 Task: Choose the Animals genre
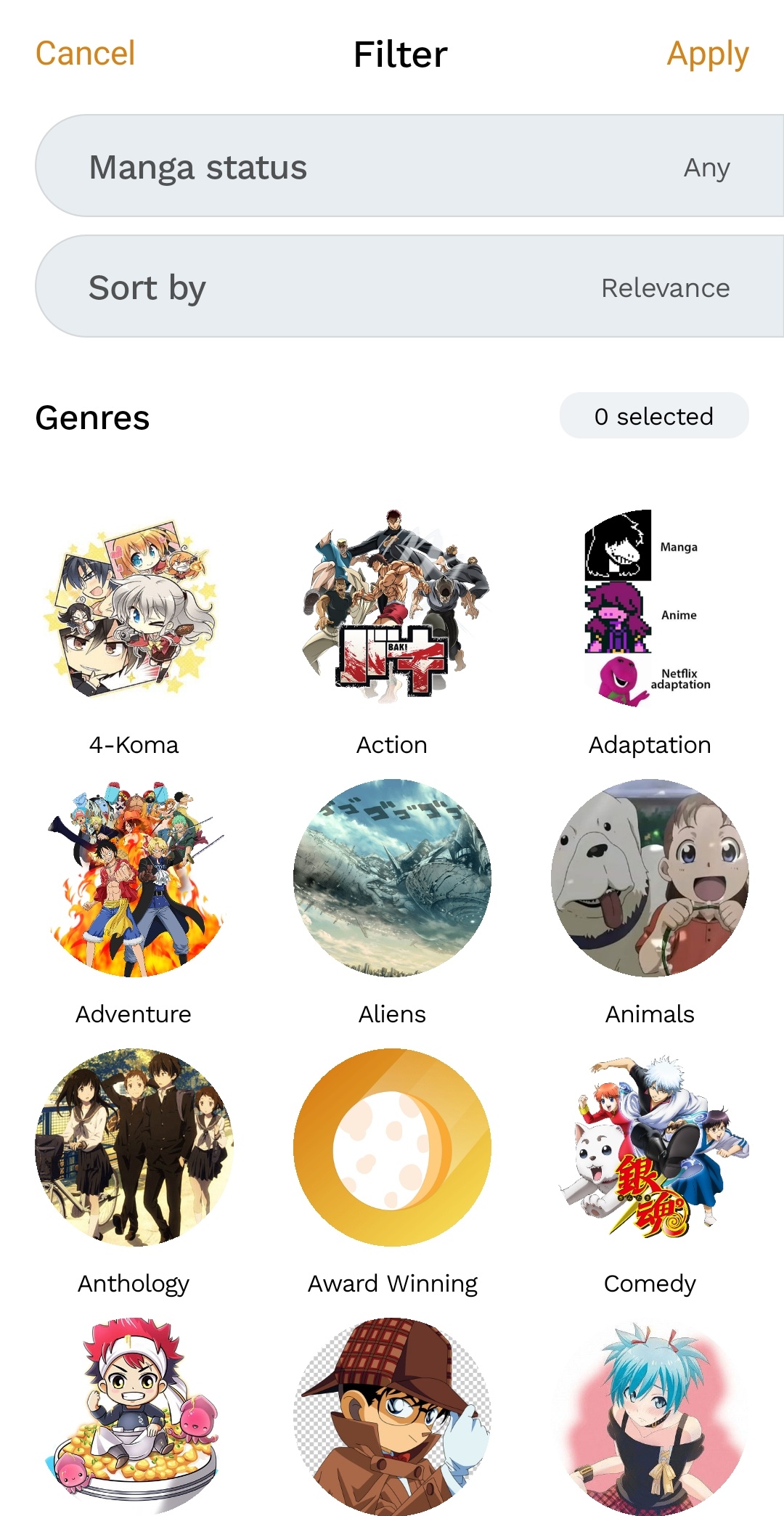[x=650, y=878]
